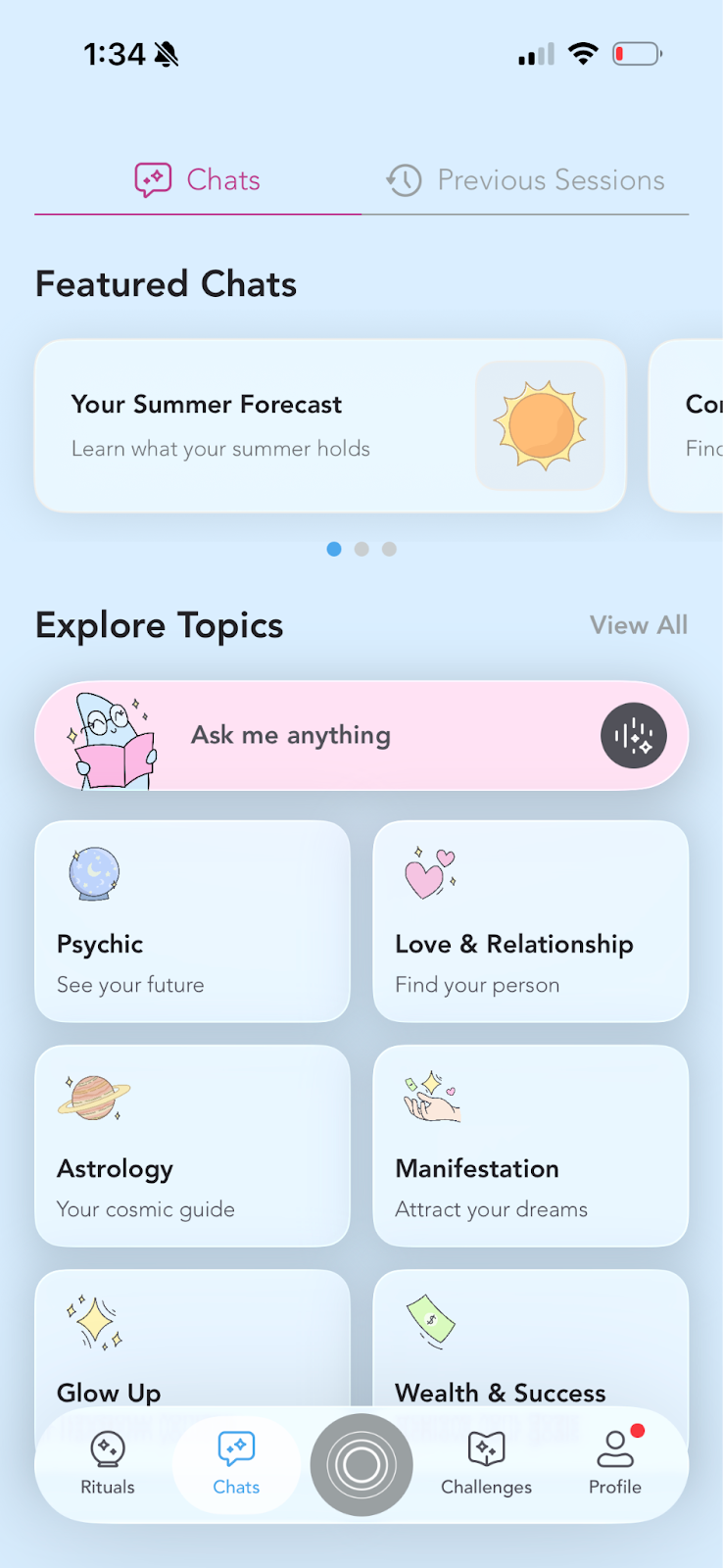Image resolution: width=723 pixels, height=1568 pixels.
Task: Open Your Summer Forecast featured chat
Action: [x=329, y=426]
